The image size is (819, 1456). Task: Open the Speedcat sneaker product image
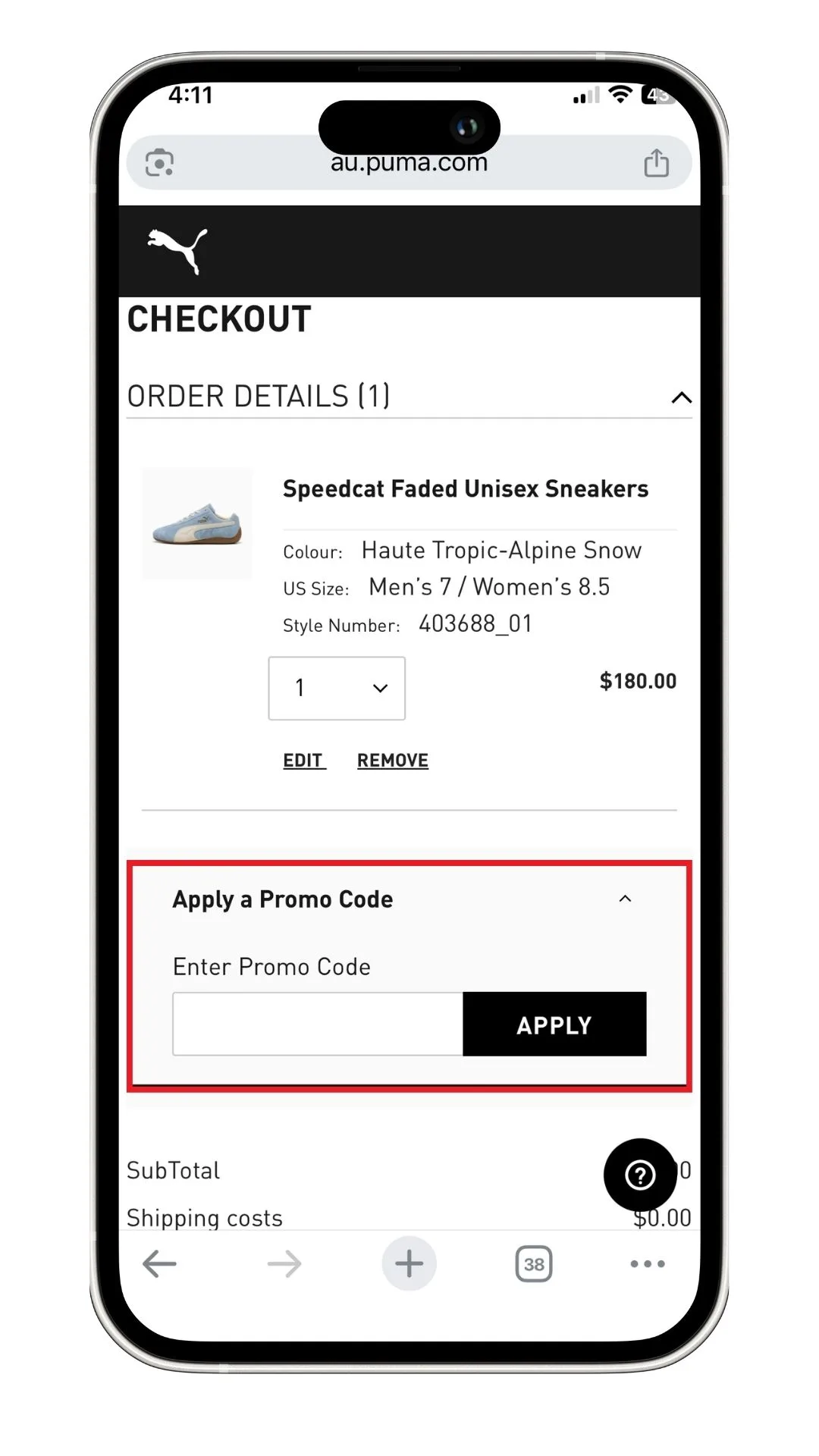coord(197,524)
